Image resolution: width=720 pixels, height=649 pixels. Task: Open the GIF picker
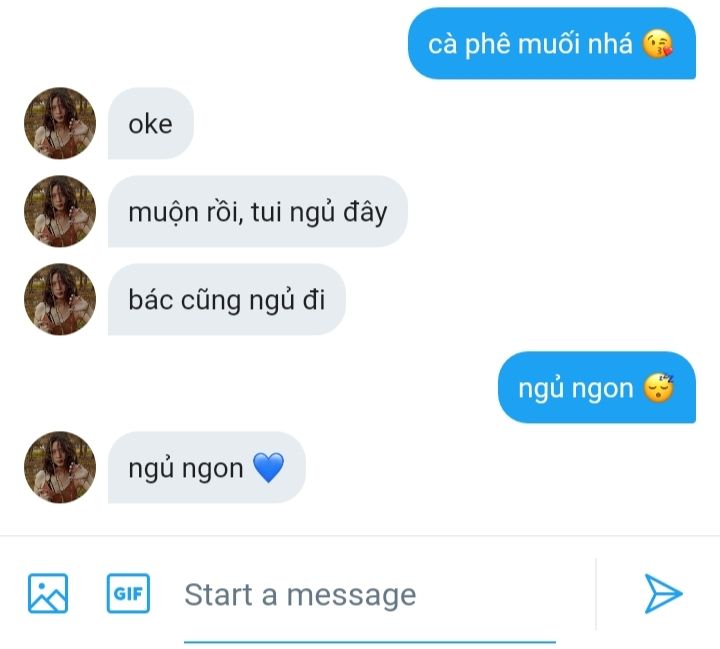click(x=128, y=593)
